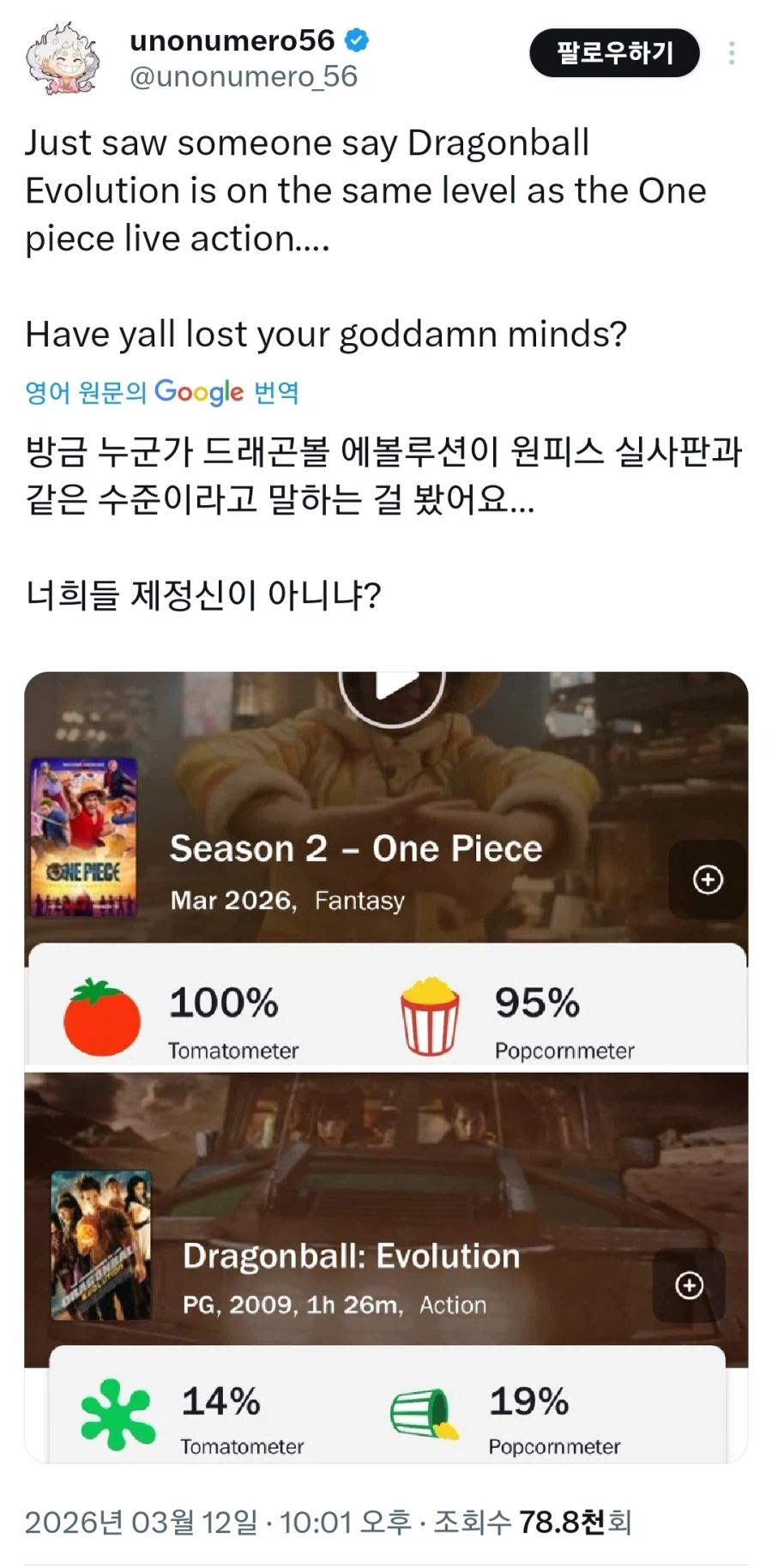Image resolution: width=772 pixels, height=1568 pixels.
Task: Expand the Dragonball Evolution card plus icon
Action: pos(690,1285)
